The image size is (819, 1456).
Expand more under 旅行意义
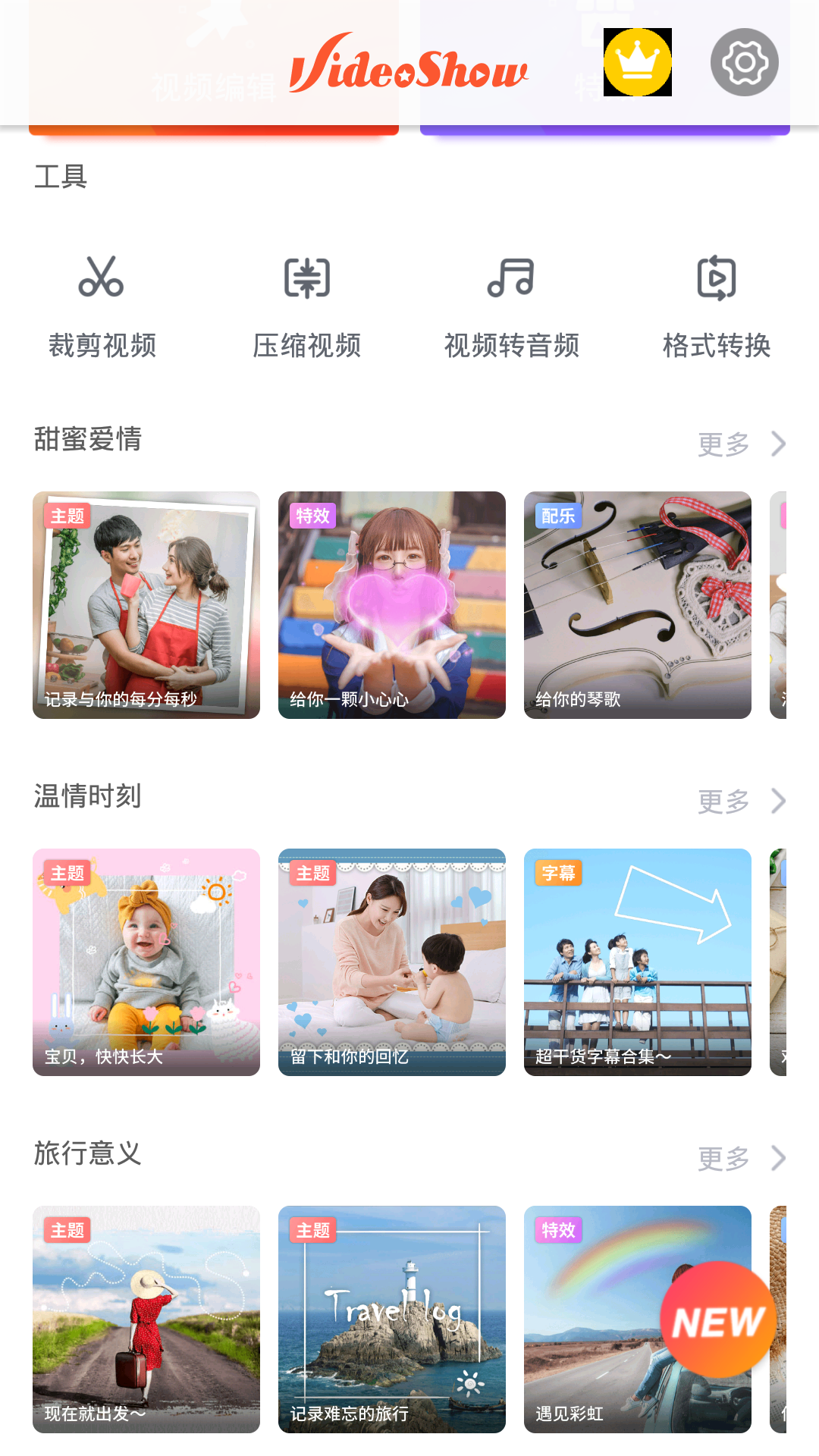[740, 1158]
